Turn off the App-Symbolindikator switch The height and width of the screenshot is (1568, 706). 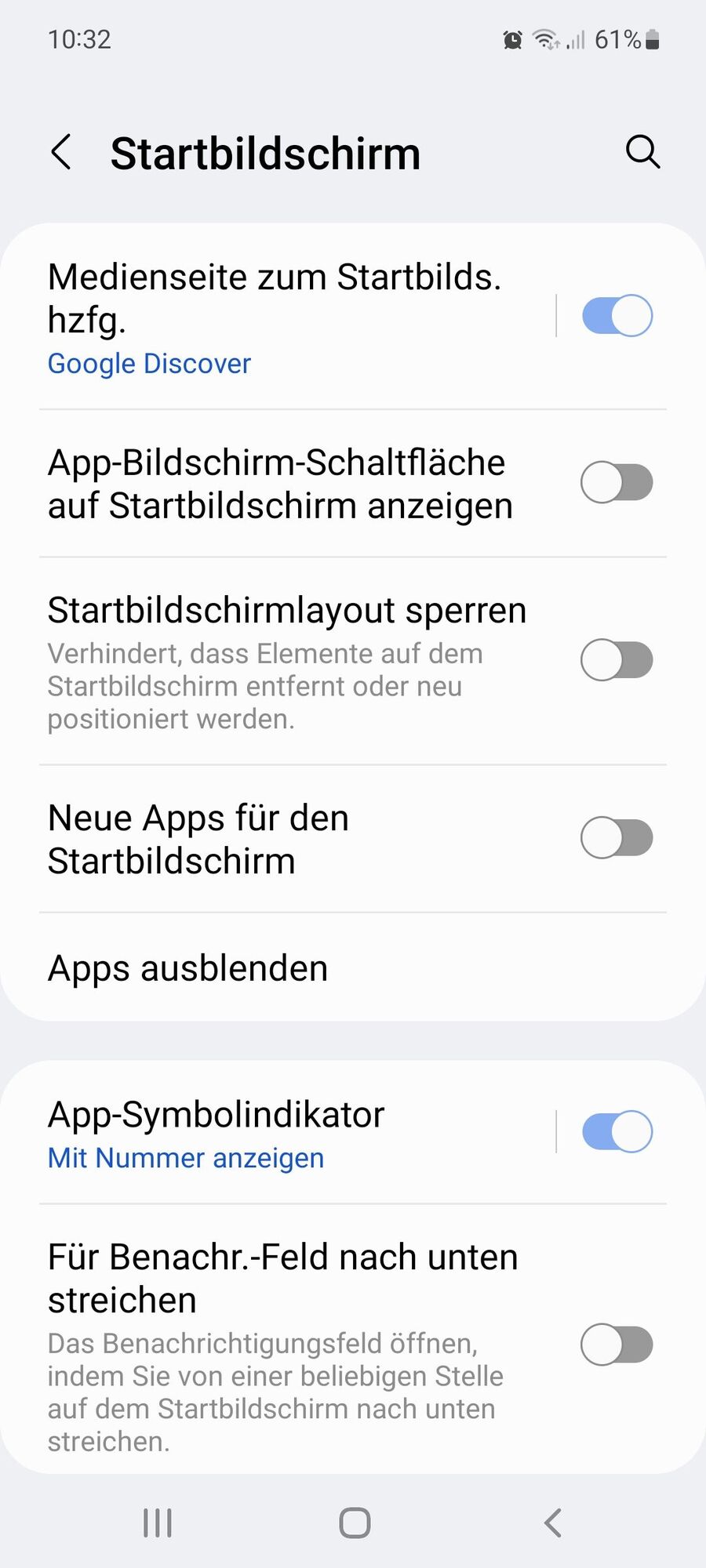(617, 1131)
